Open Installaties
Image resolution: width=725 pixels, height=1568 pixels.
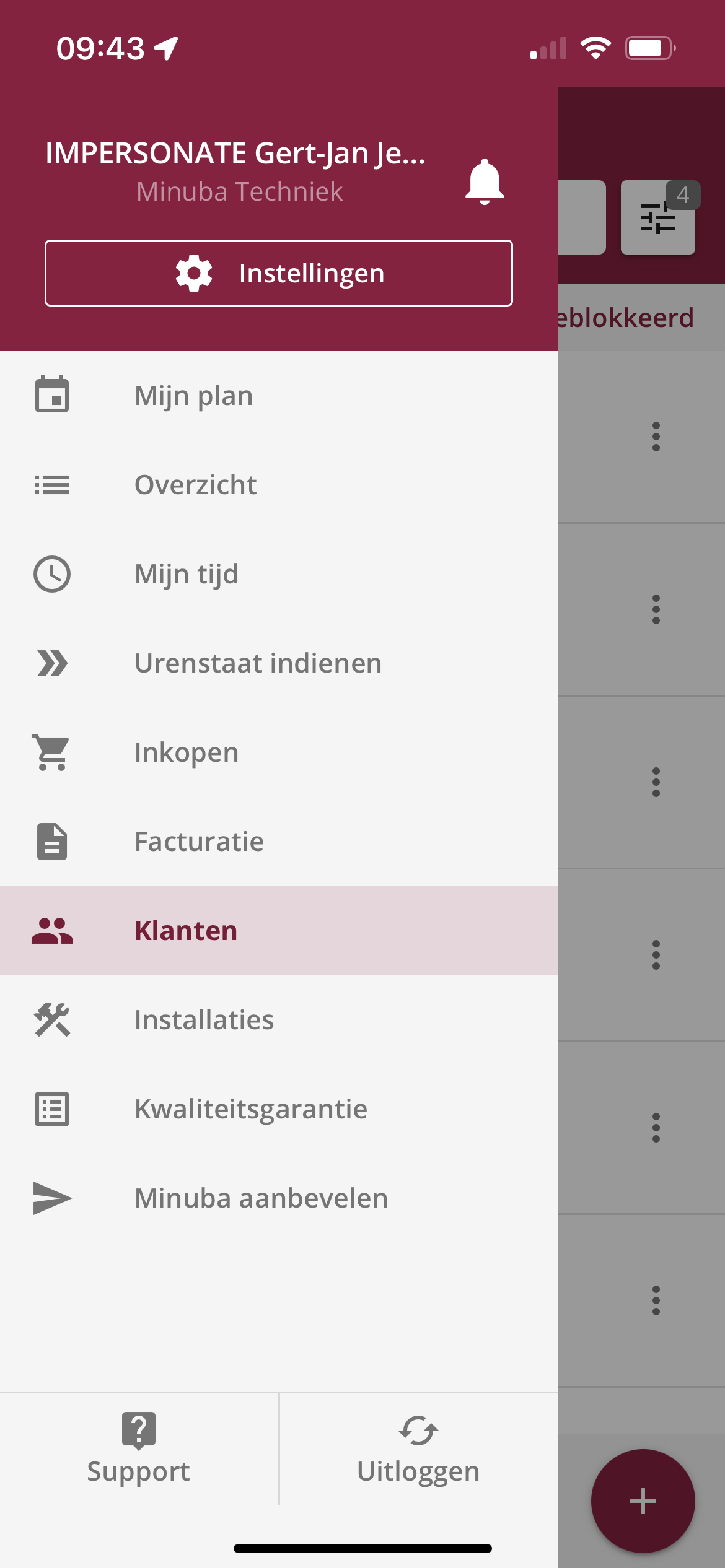[279, 1020]
